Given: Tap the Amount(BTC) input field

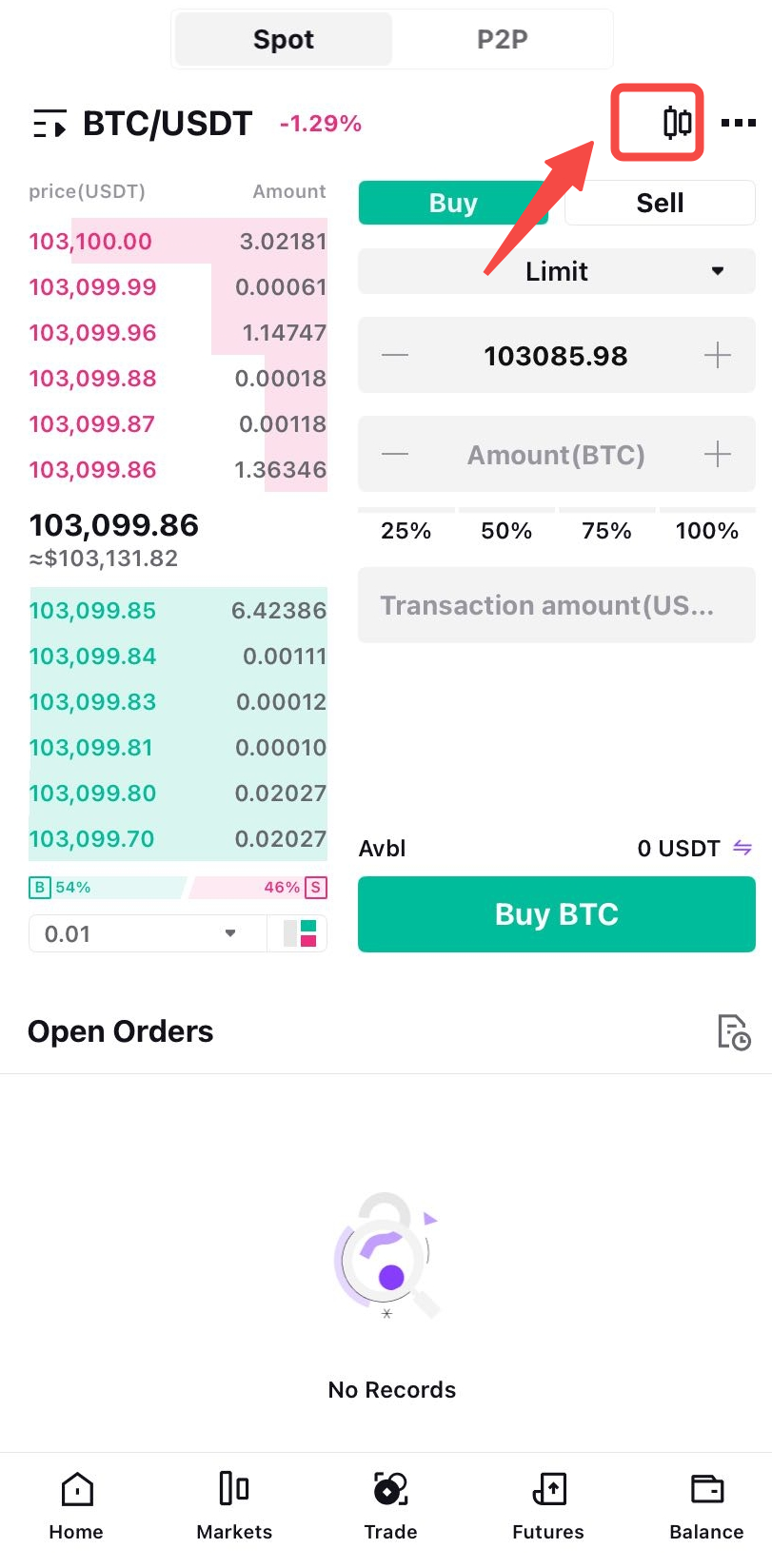Looking at the screenshot, I should pyautogui.click(x=556, y=455).
